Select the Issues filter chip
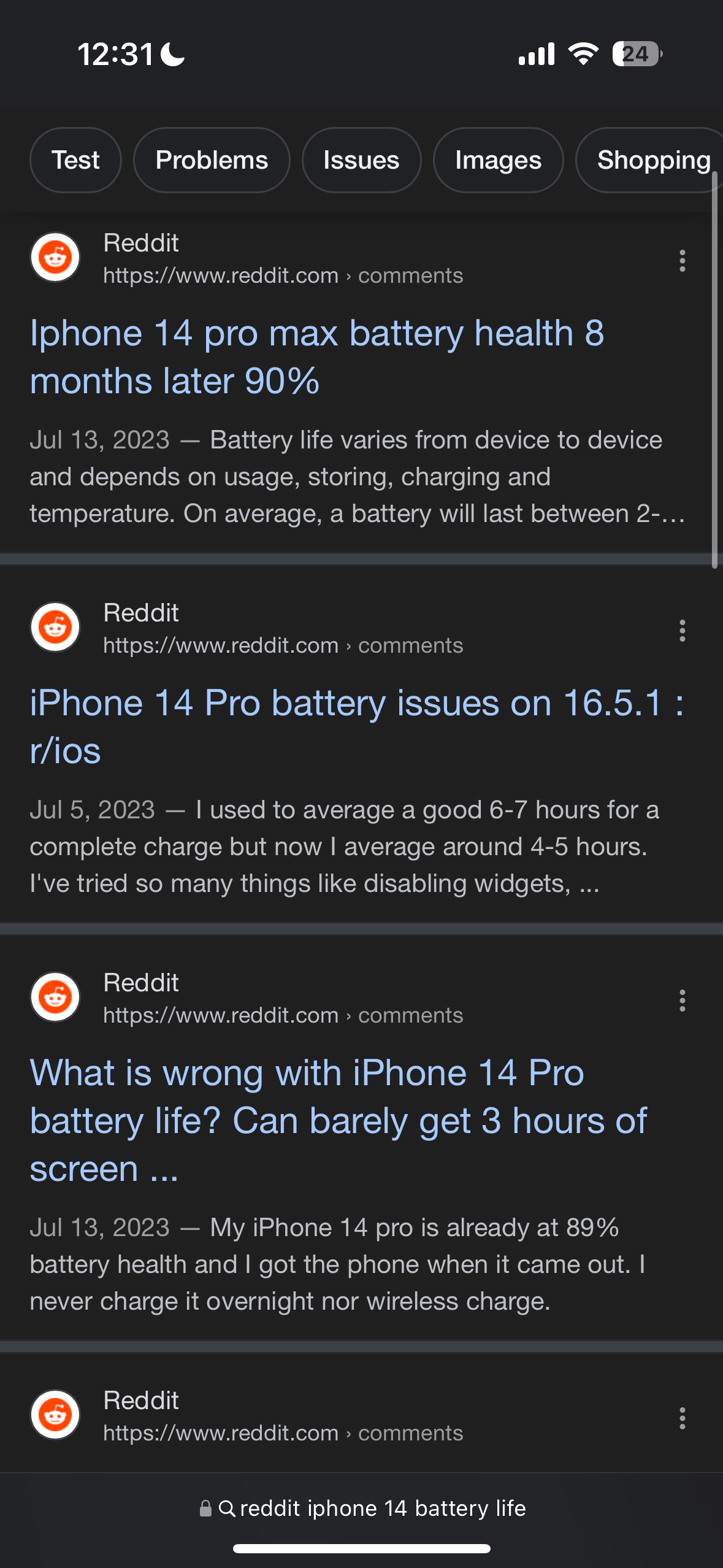Viewport: 723px width, 1568px height. pos(361,160)
